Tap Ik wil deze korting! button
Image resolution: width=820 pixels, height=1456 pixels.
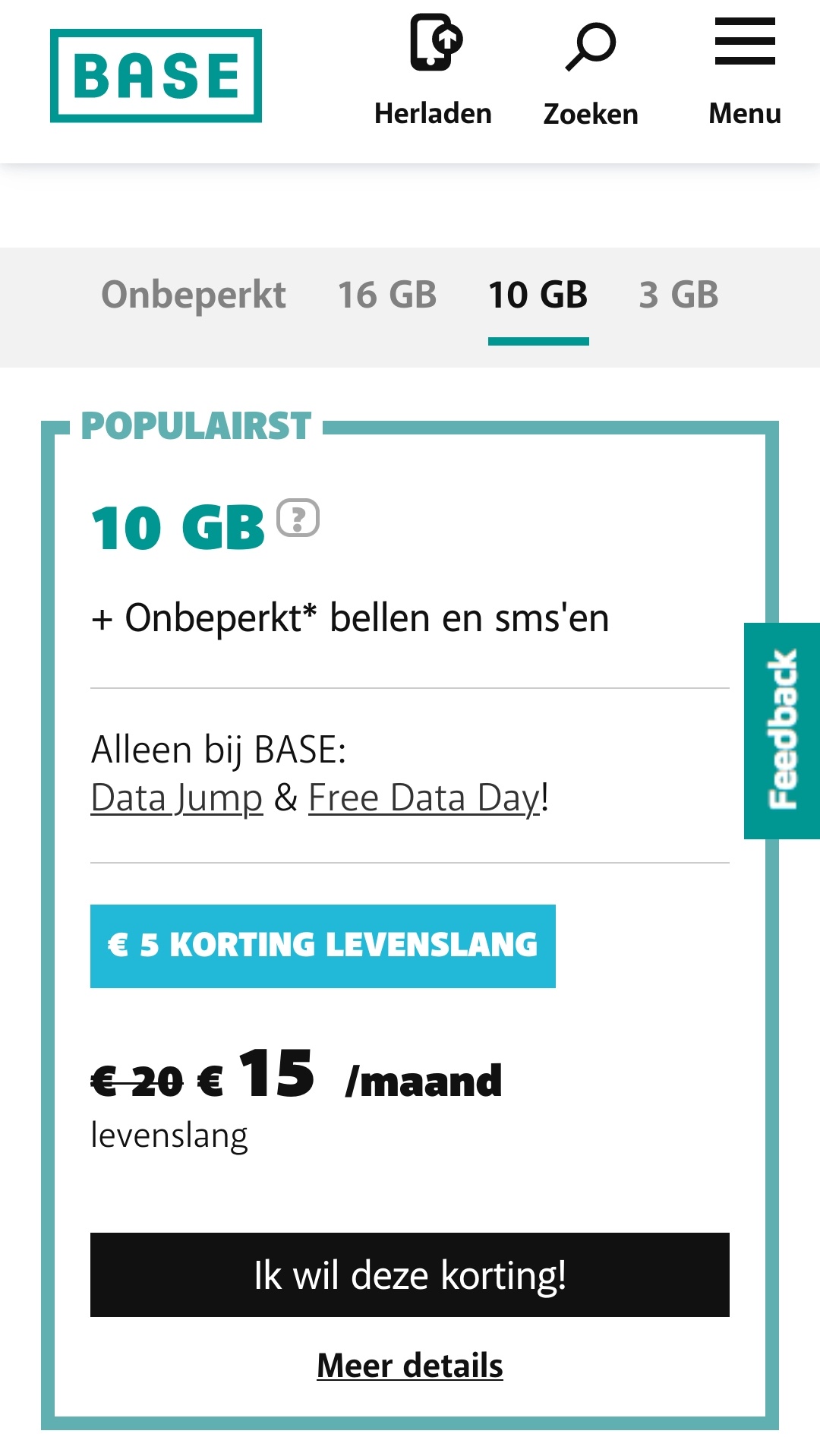tap(410, 1274)
